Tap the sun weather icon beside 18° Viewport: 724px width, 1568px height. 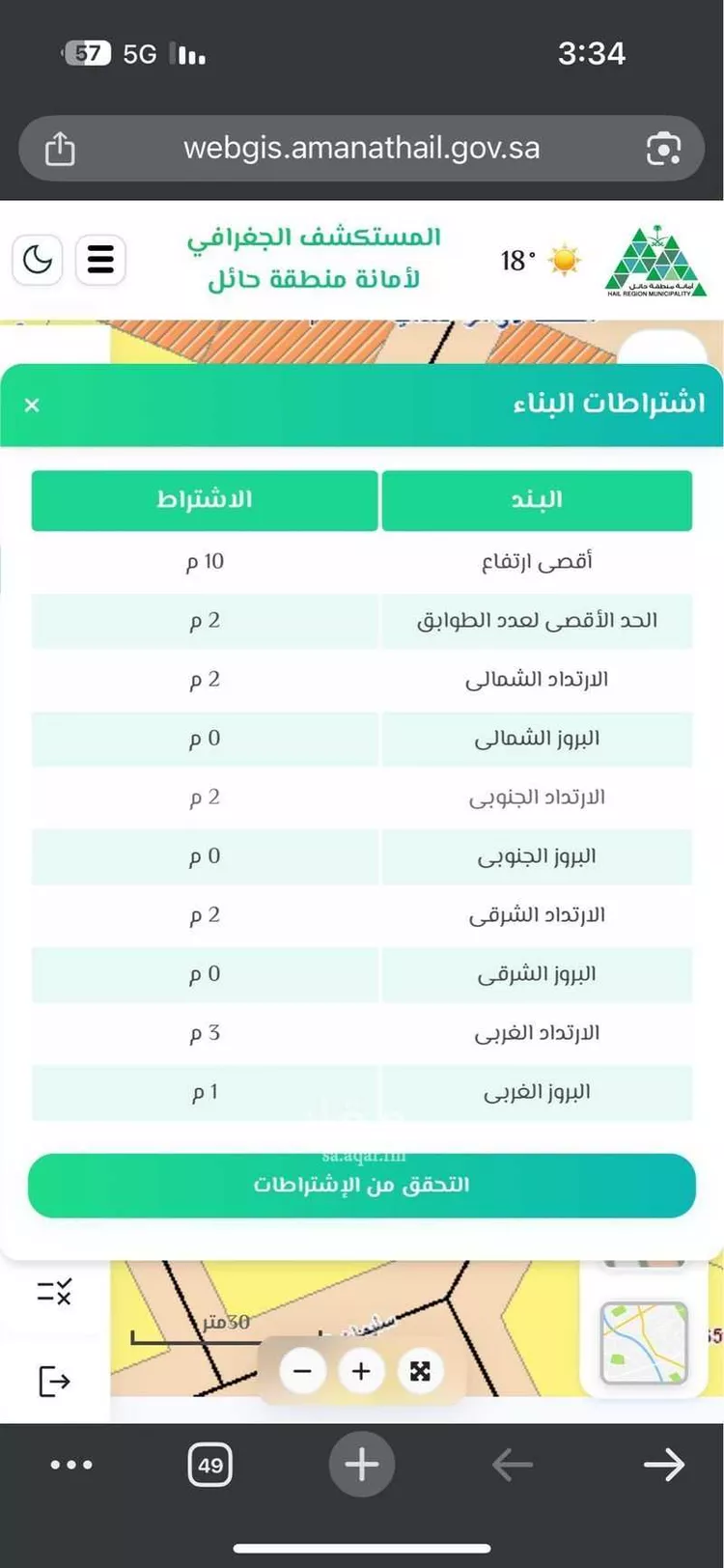click(x=565, y=259)
